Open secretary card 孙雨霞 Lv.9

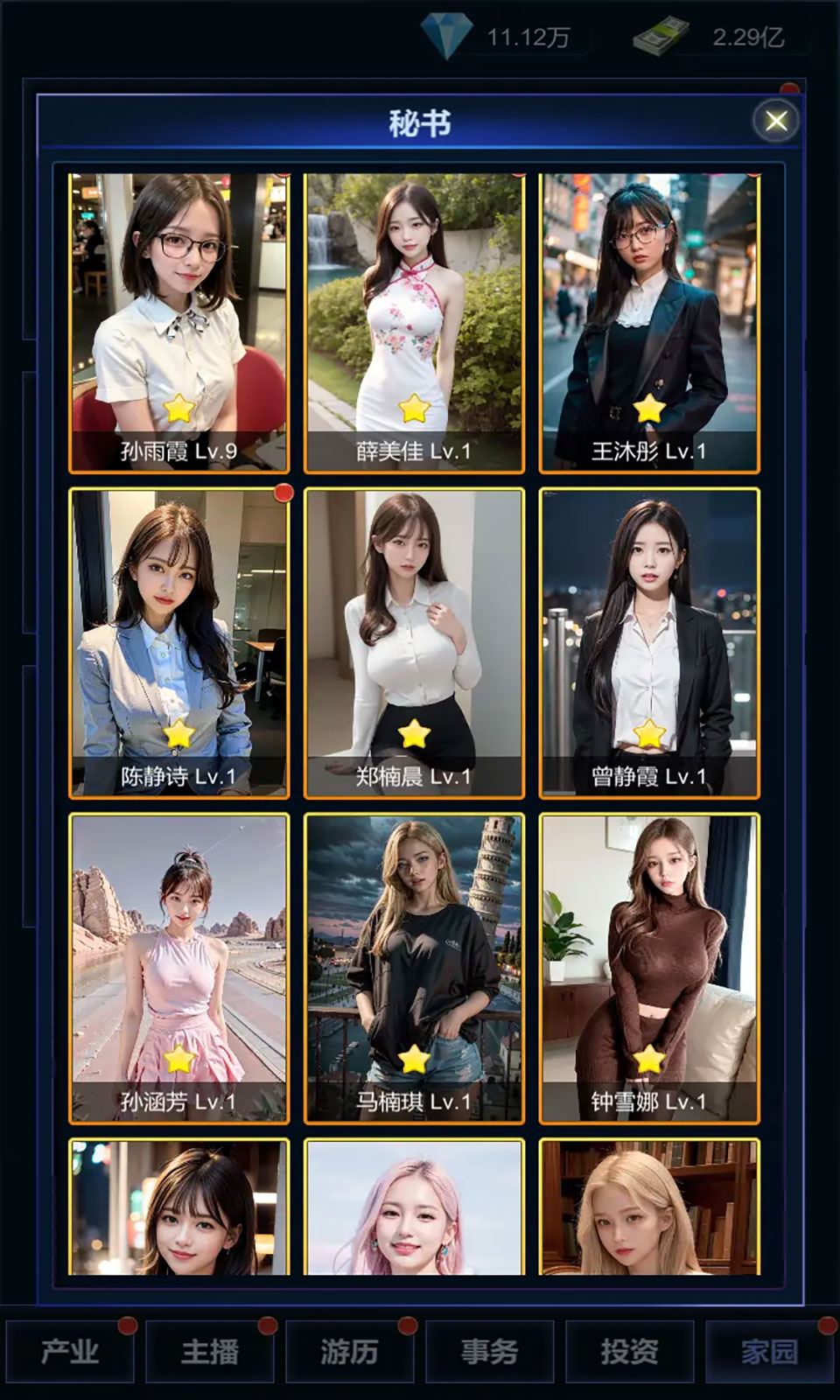pyautogui.click(x=178, y=324)
